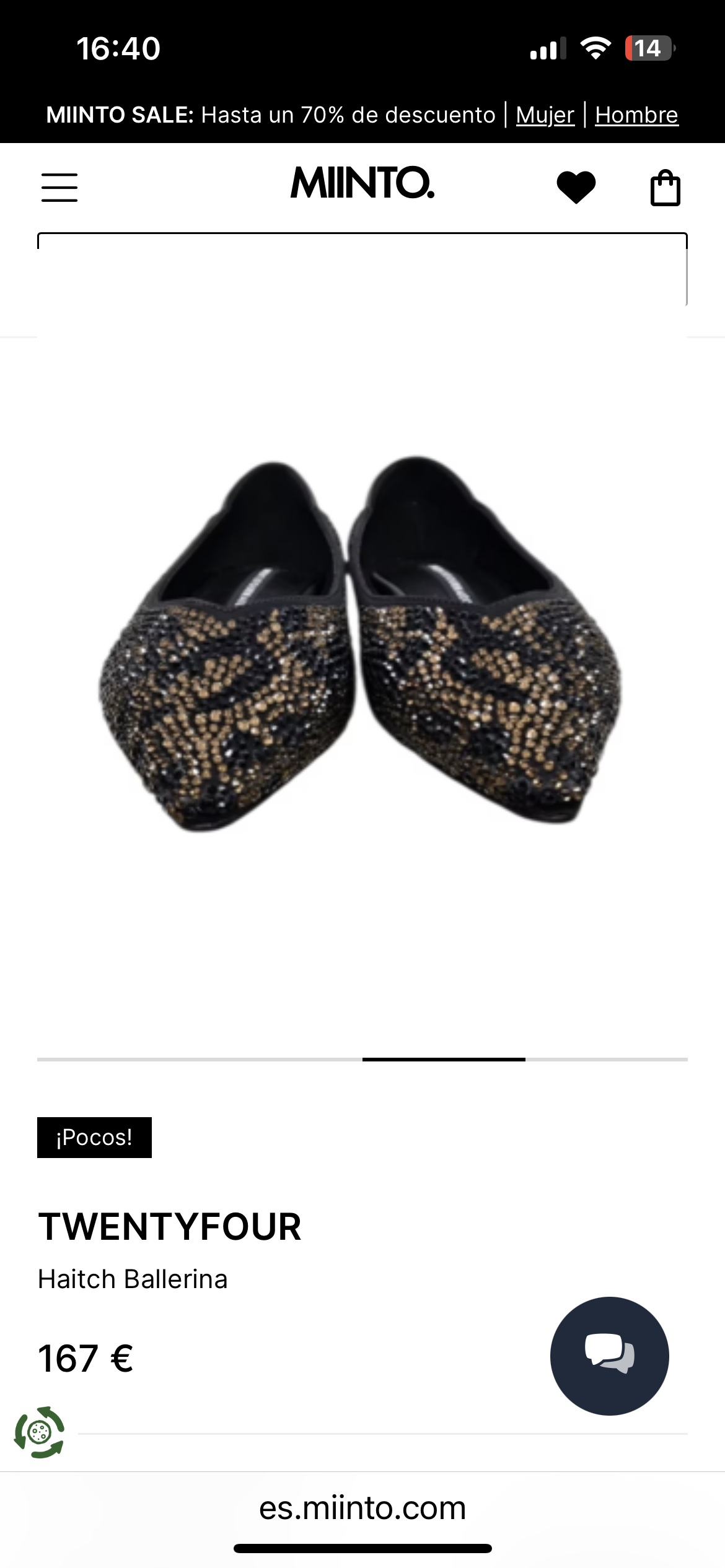Open the shopping bag
The width and height of the screenshot is (725, 1568).
coord(665,188)
